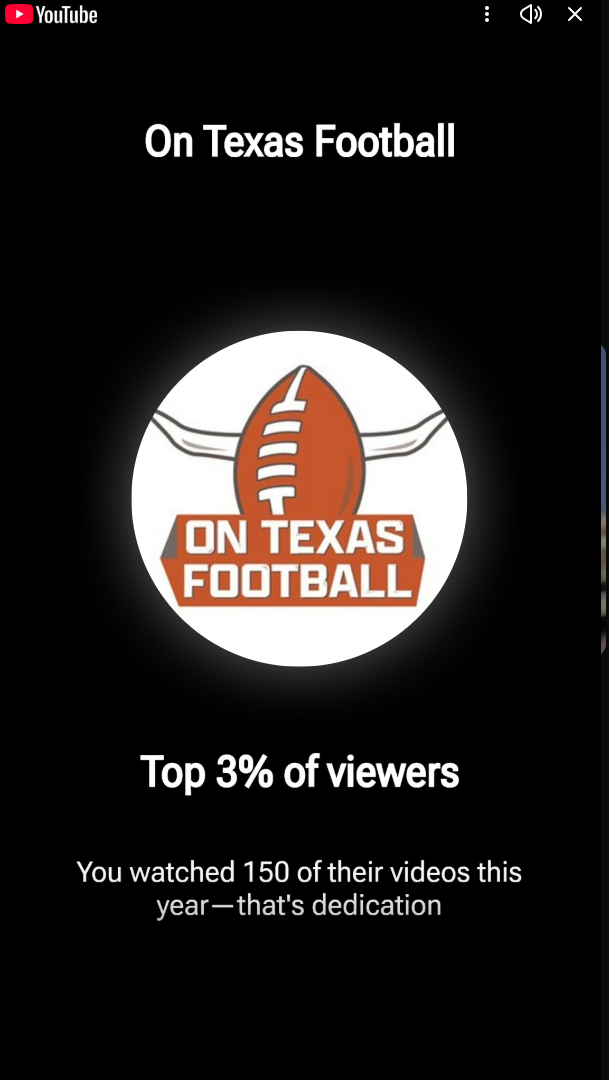Open the On Texas Football channel avatar

click(x=299, y=498)
